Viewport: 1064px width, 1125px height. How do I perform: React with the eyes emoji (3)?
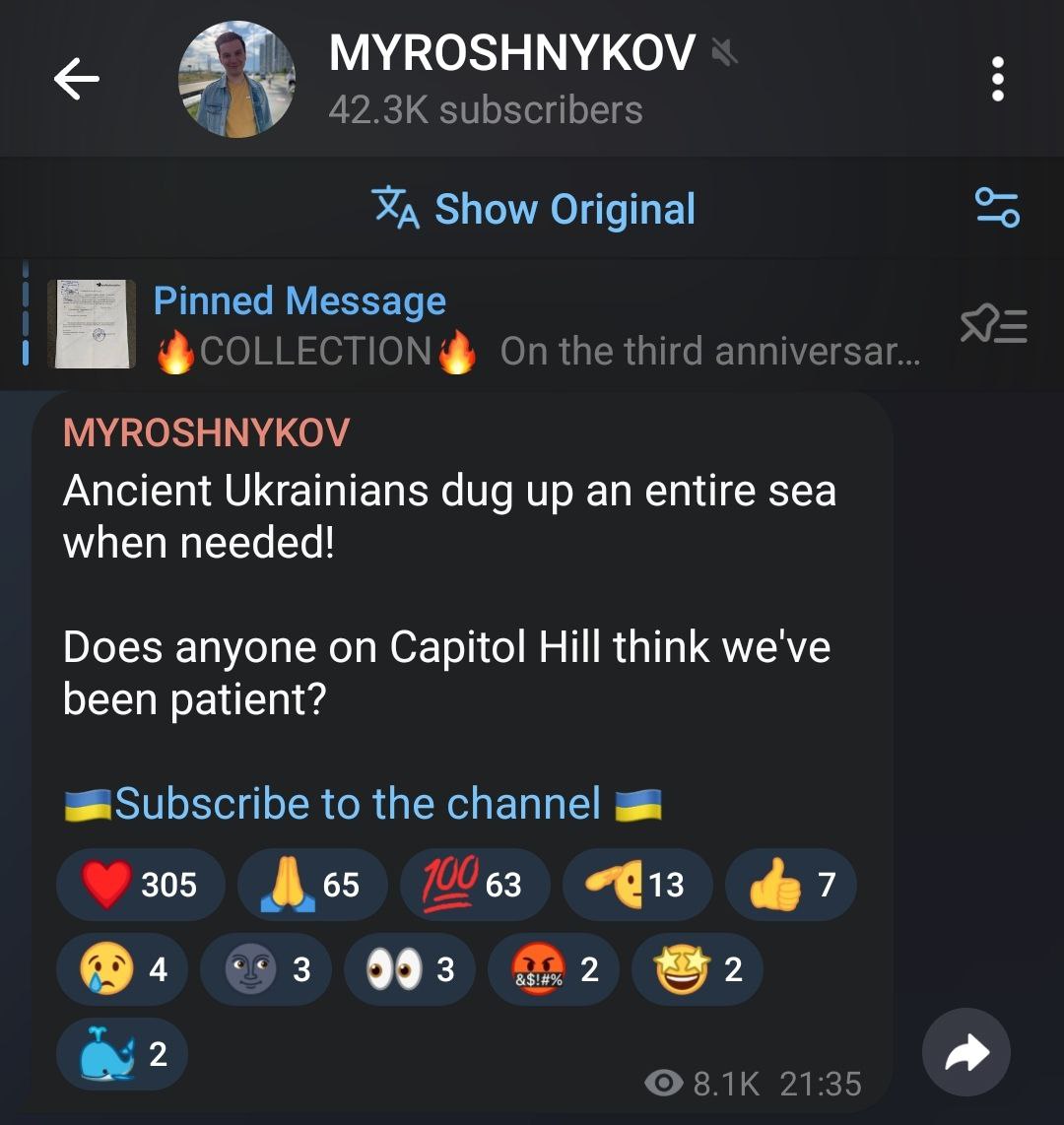[x=410, y=969]
